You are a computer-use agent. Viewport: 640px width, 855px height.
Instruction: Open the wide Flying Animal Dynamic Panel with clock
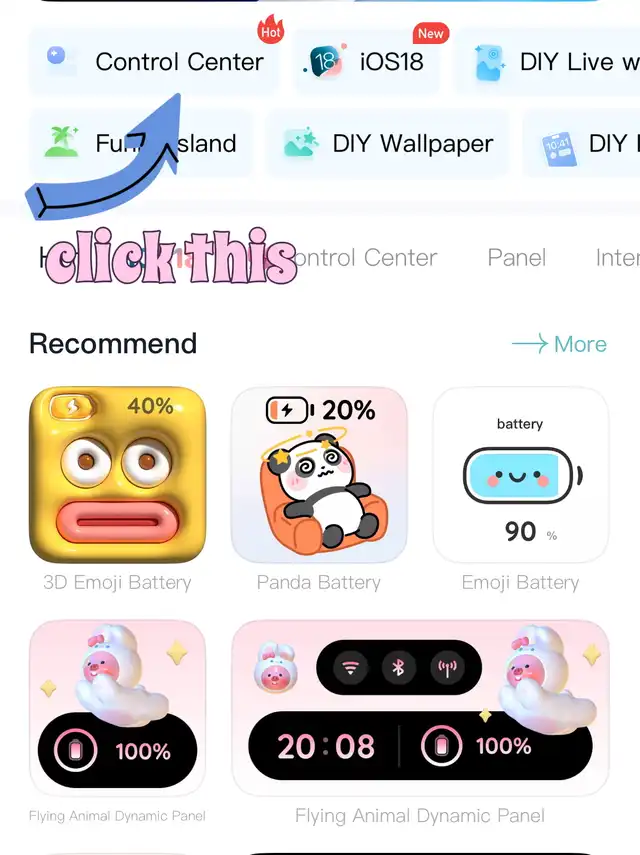coord(420,710)
